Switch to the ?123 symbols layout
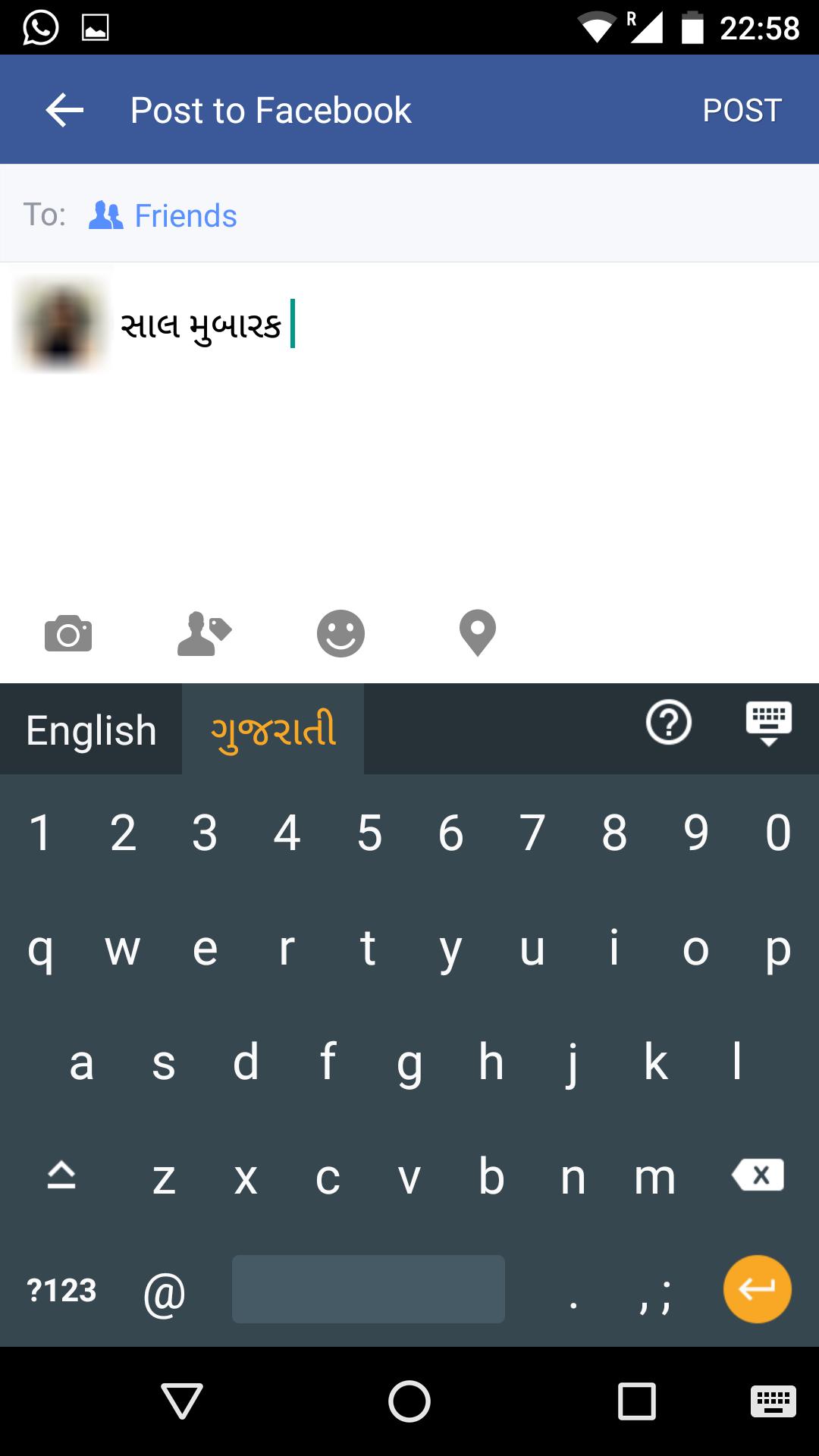819x1456 pixels. click(61, 1291)
